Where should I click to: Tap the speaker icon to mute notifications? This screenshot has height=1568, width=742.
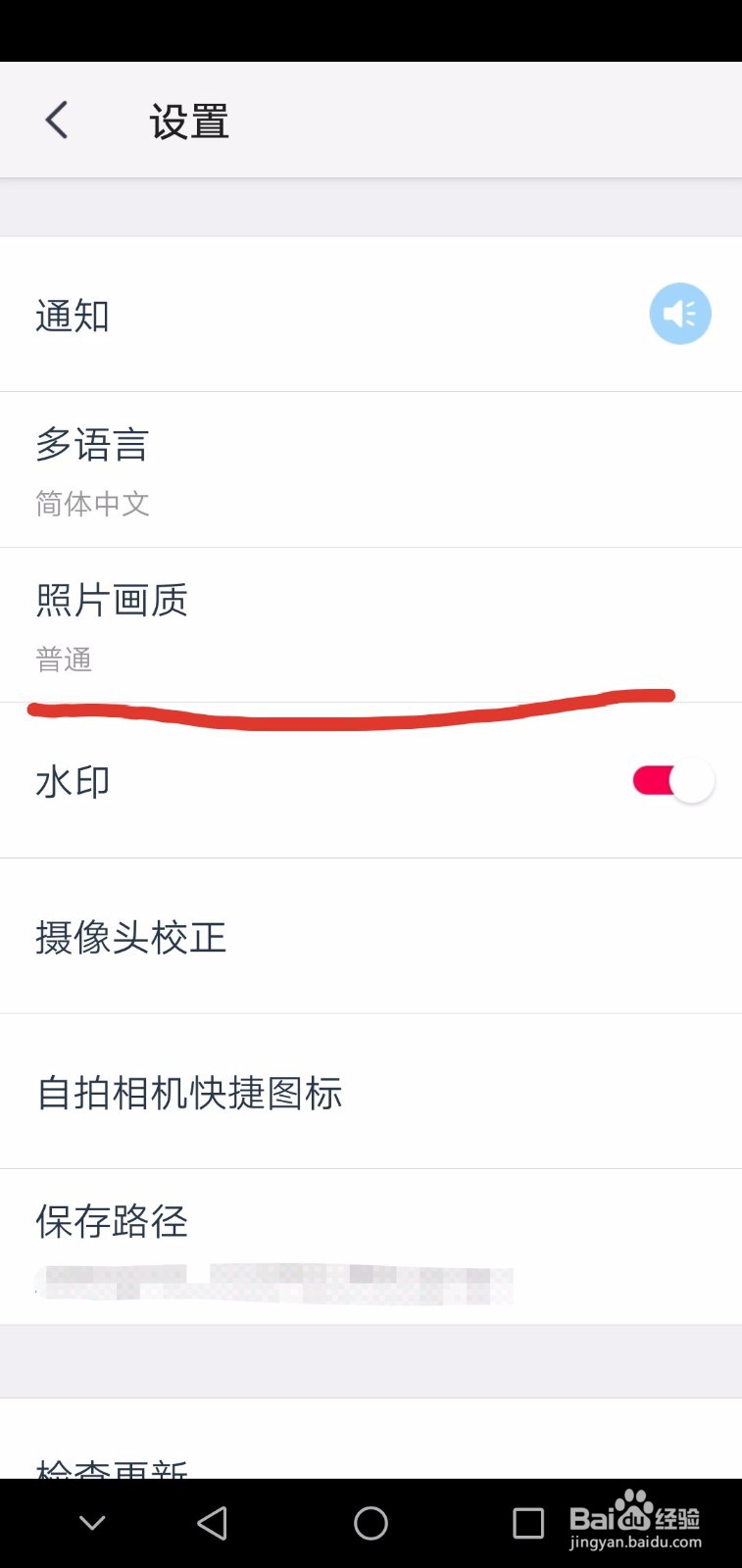(680, 314)
